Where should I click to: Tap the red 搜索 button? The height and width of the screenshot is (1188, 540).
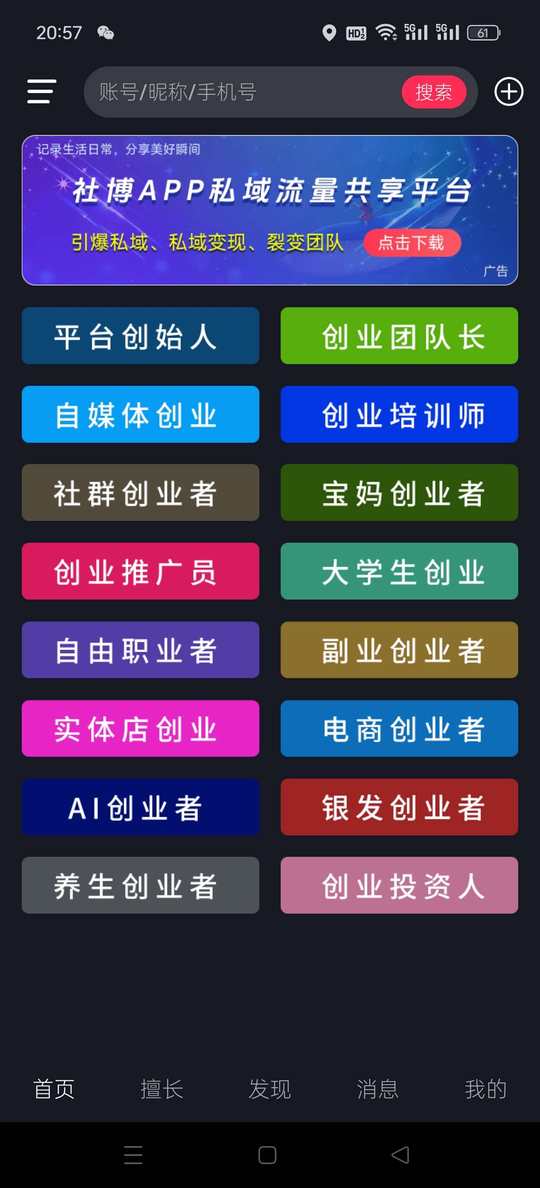434,92
